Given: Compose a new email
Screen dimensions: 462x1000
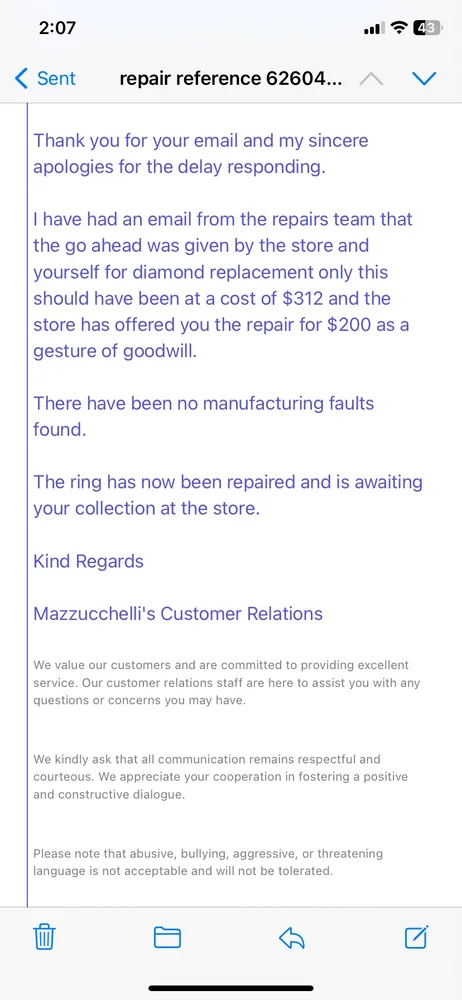Looking at the screenshot, I should pyautogui.click(x=417, y=936).
